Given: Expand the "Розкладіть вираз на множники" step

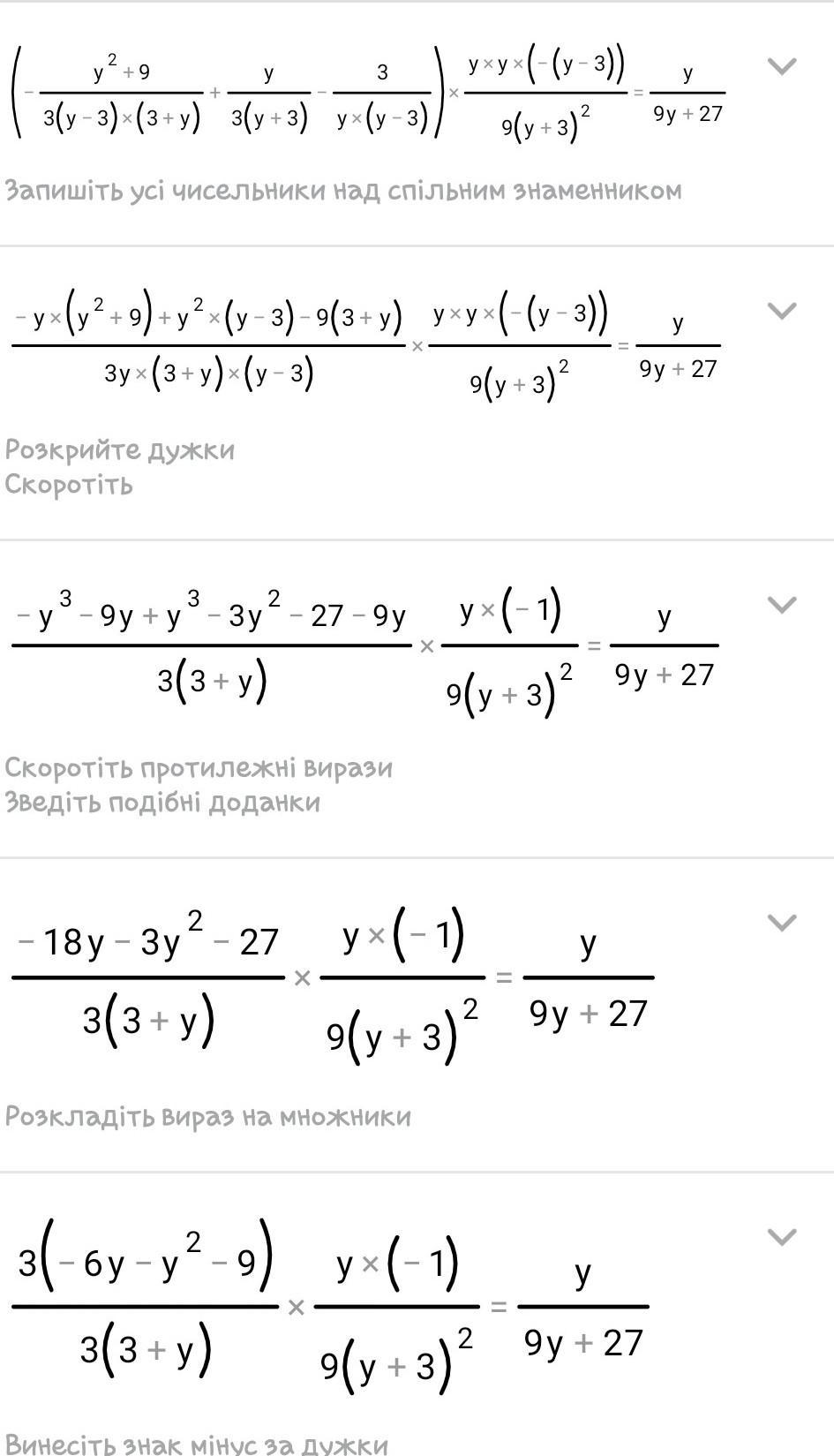Looking at the screenshot, I should click(x=782, y=923).
